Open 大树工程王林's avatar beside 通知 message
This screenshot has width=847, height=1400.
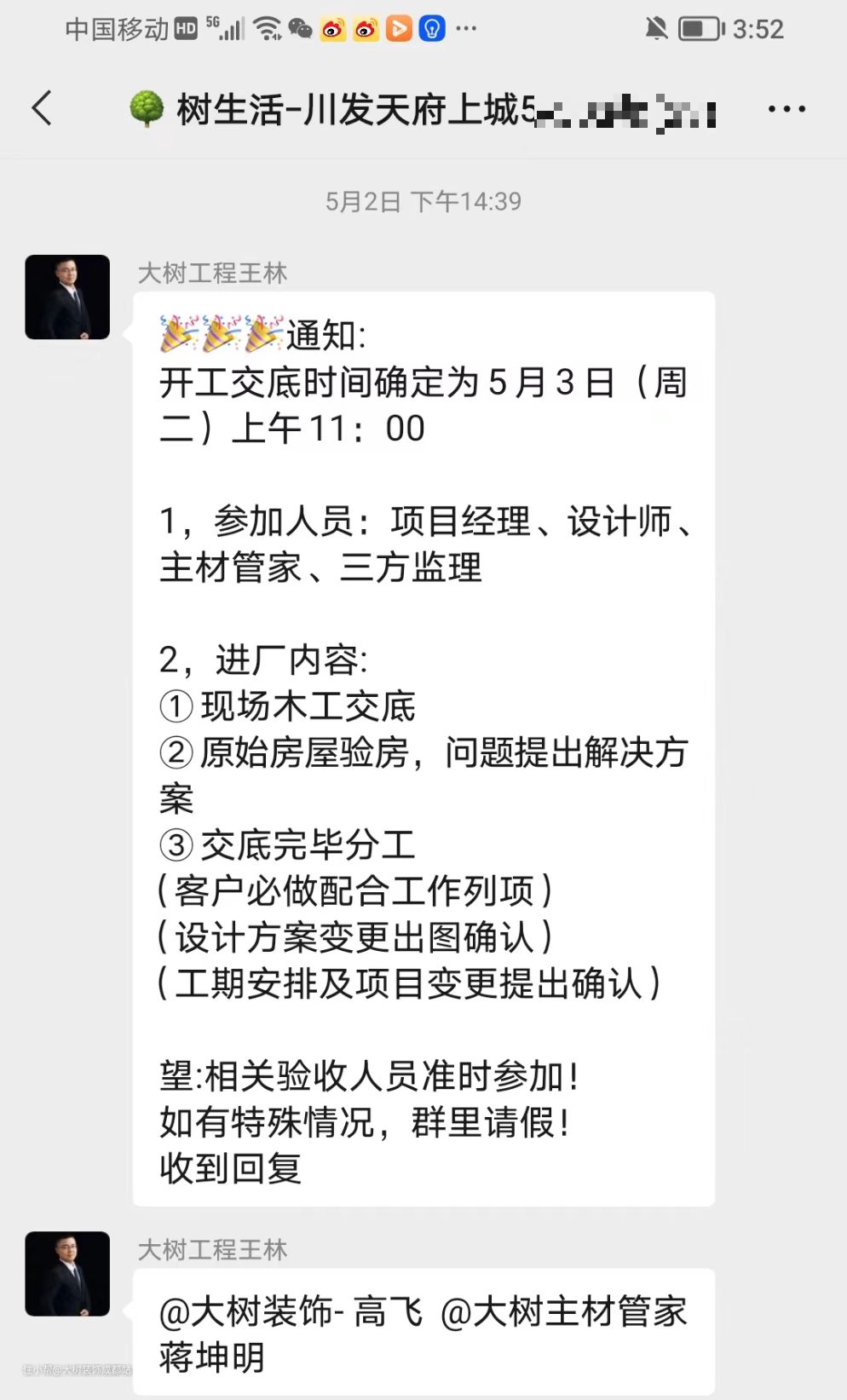pos(67,297)
